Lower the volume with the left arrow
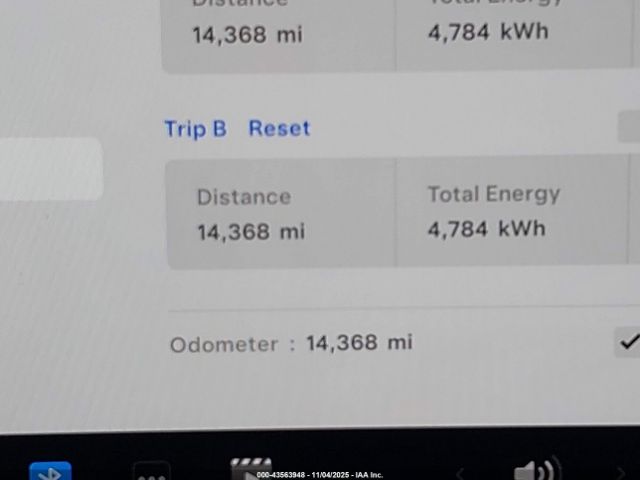The width and height of the screenshot is (640, 480). (x=460, y=472)
